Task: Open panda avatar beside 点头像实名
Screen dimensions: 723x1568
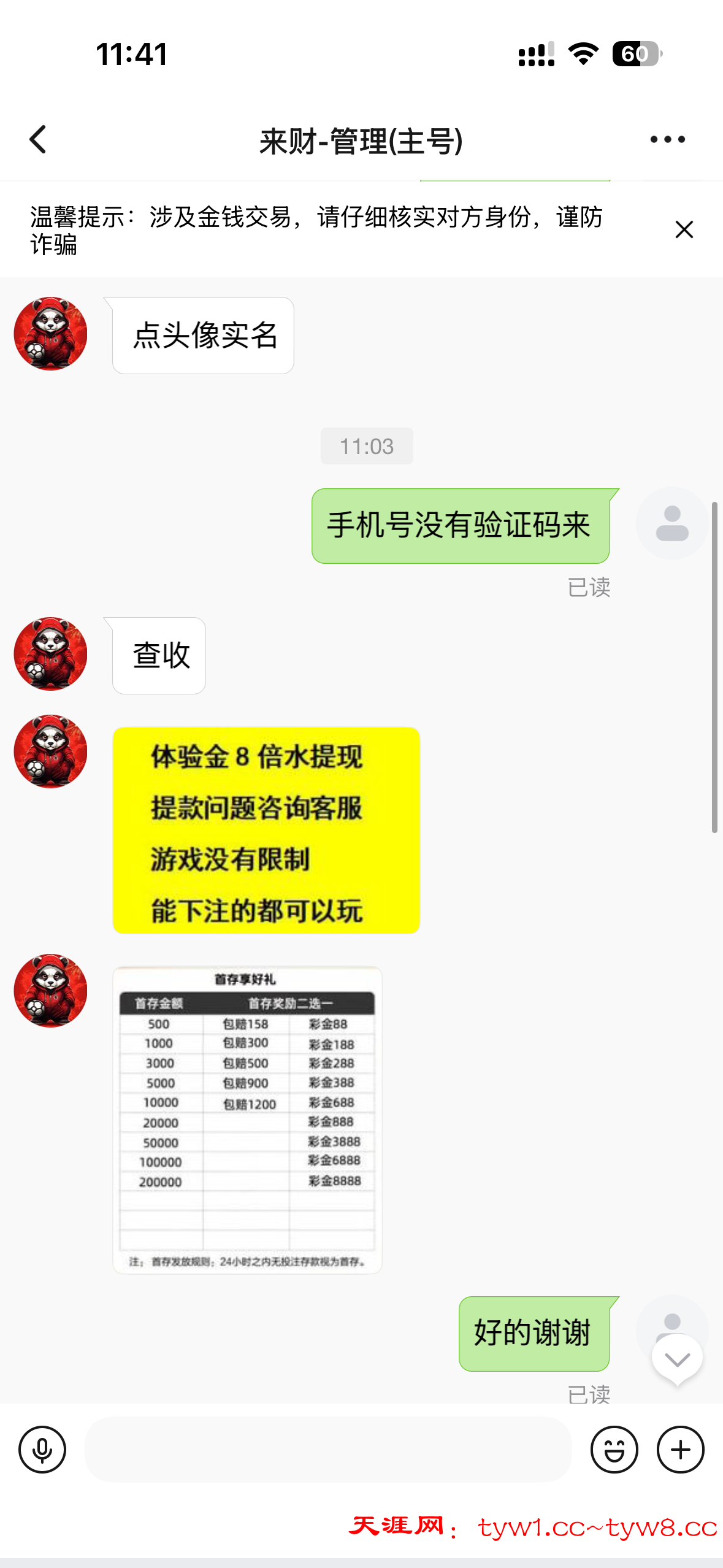Action: click(x=50, y=334)
